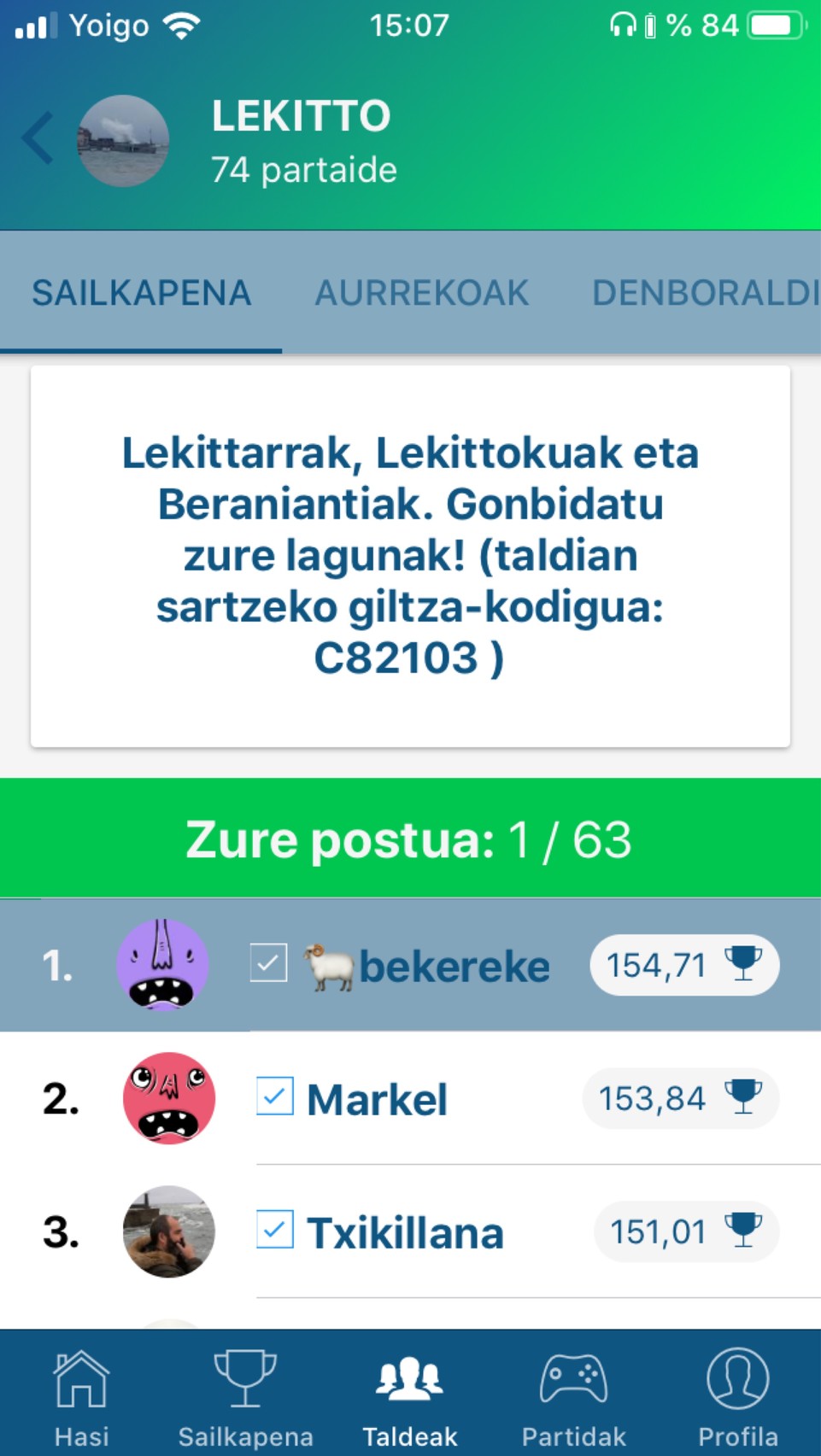Select the SAILKAPENA tab
Viewport: 821px width, 1456px height.
point(141,293)
